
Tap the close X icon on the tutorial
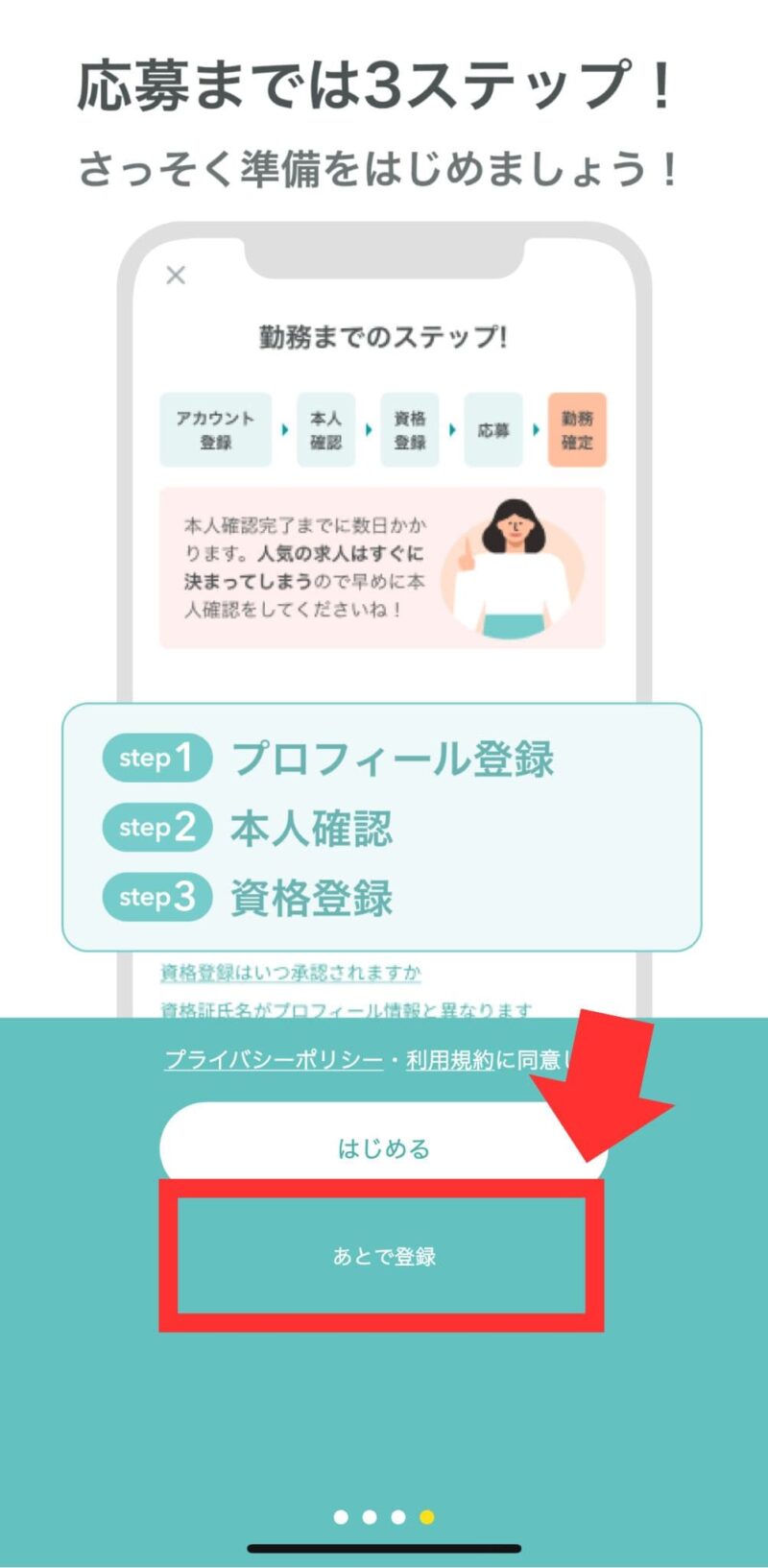(x=176, y=276)
